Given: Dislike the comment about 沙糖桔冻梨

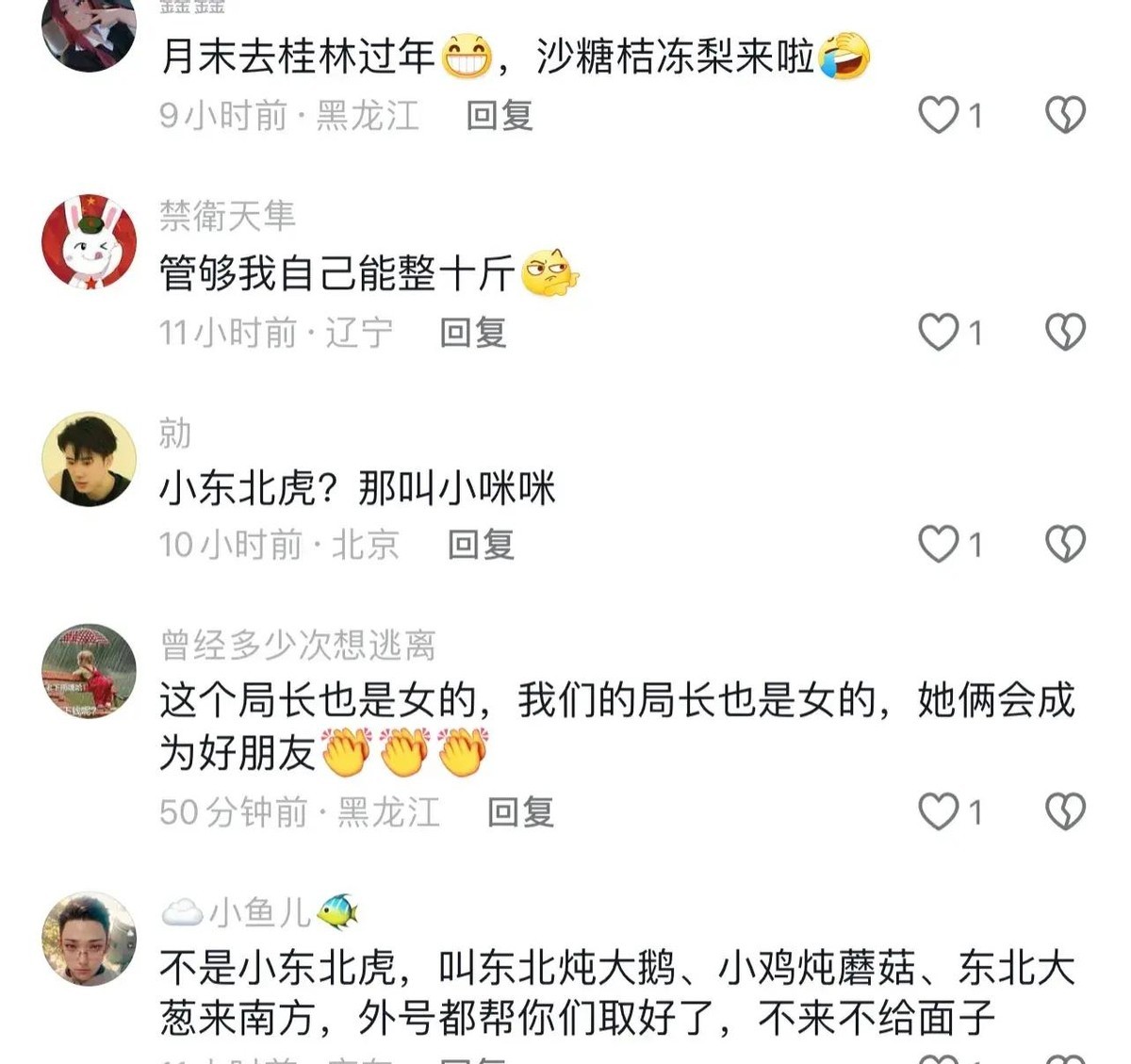Looking at the screenshot, I should pos(1065,115).
